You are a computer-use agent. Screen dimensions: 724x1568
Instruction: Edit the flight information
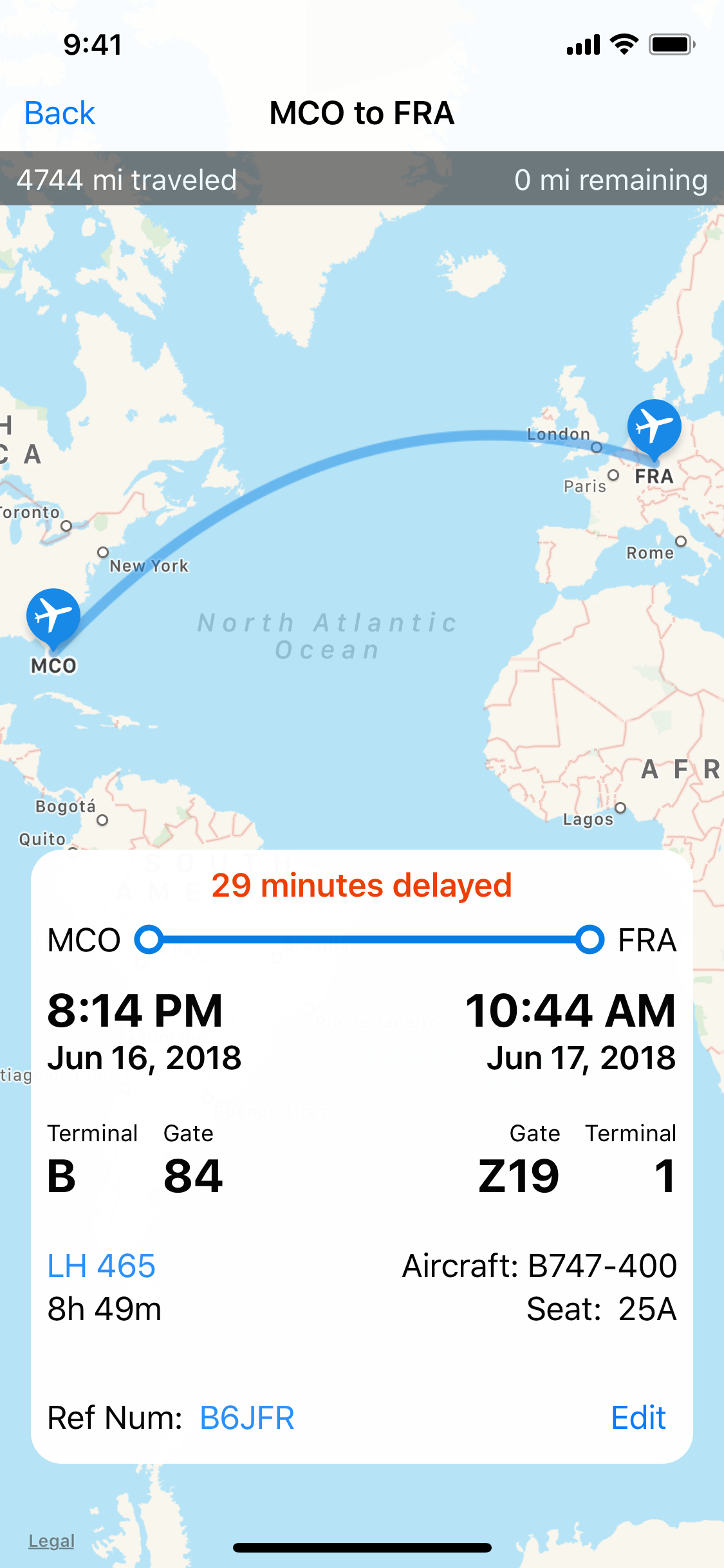(x=638, y=1417)
